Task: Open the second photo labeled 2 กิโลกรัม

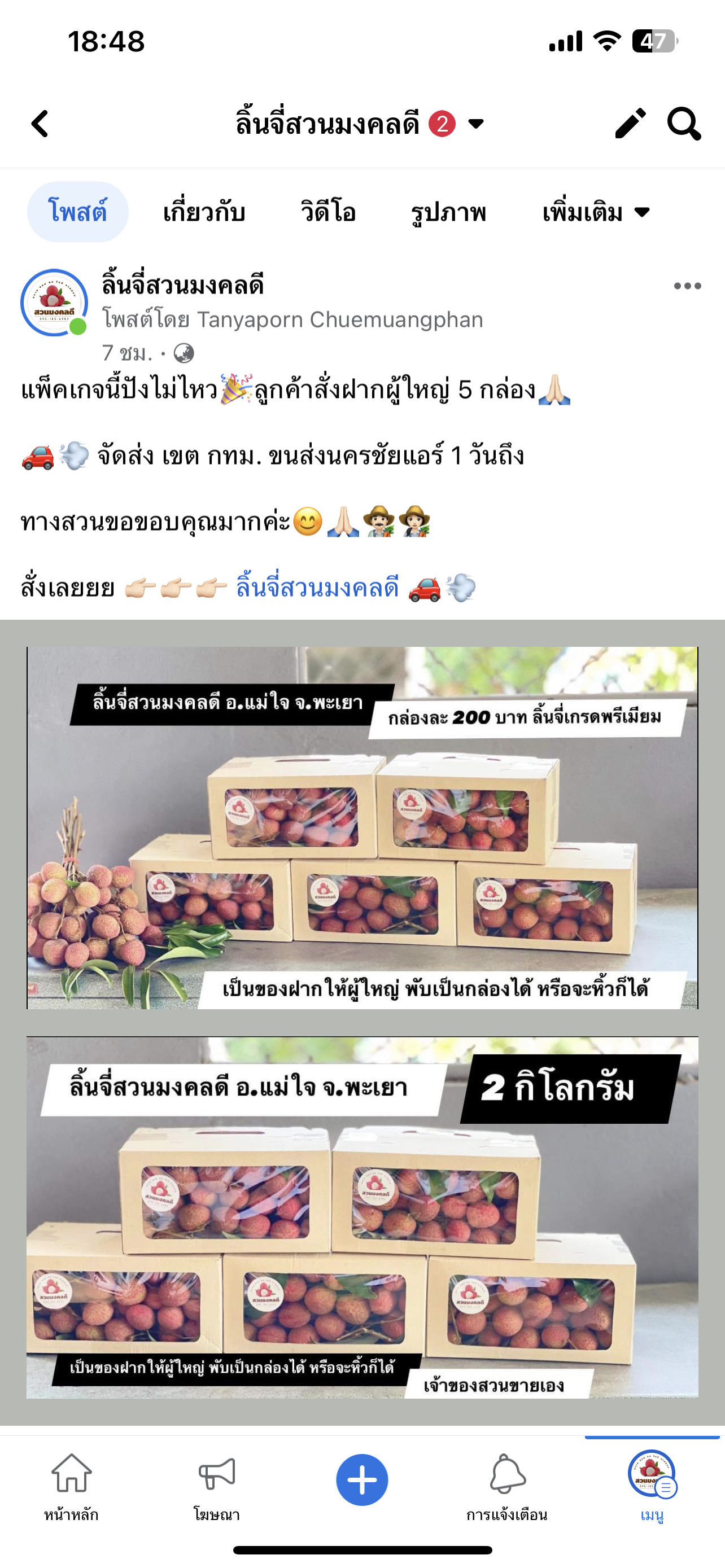Action: point(362,1217)
